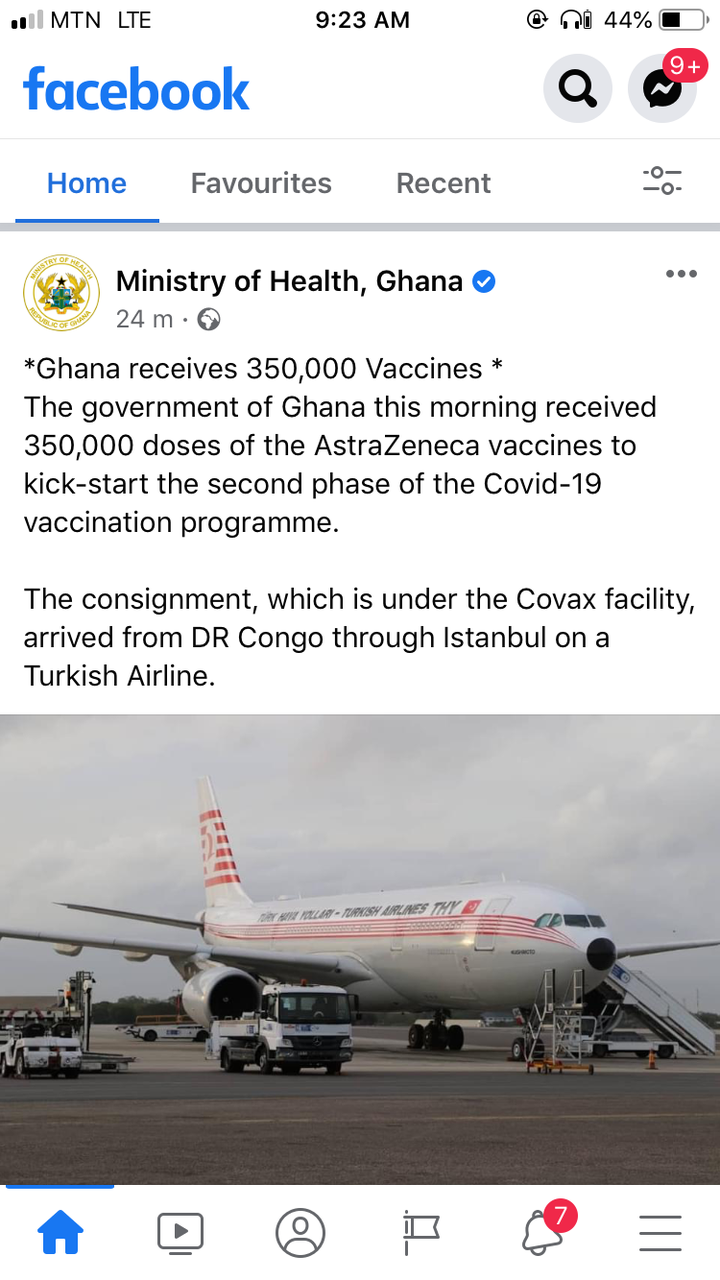The image size is (720, 1280).
Task: Open the notifications bell
Action: pos(540,1232)
